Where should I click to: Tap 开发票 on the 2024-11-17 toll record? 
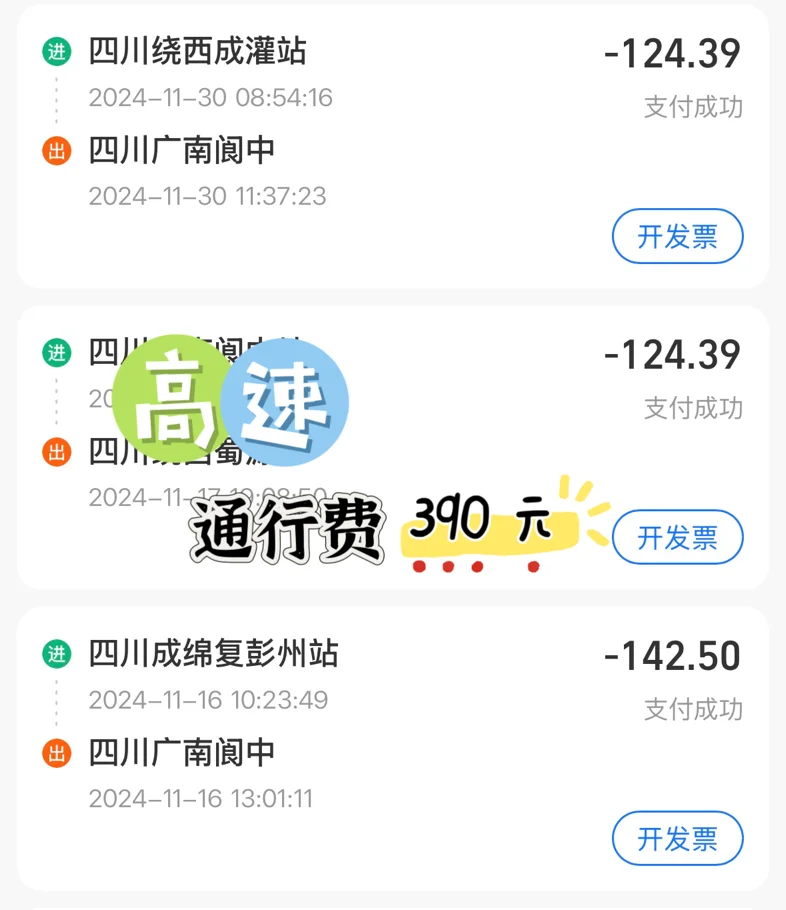pyautogui.click(x=677, y=538)
